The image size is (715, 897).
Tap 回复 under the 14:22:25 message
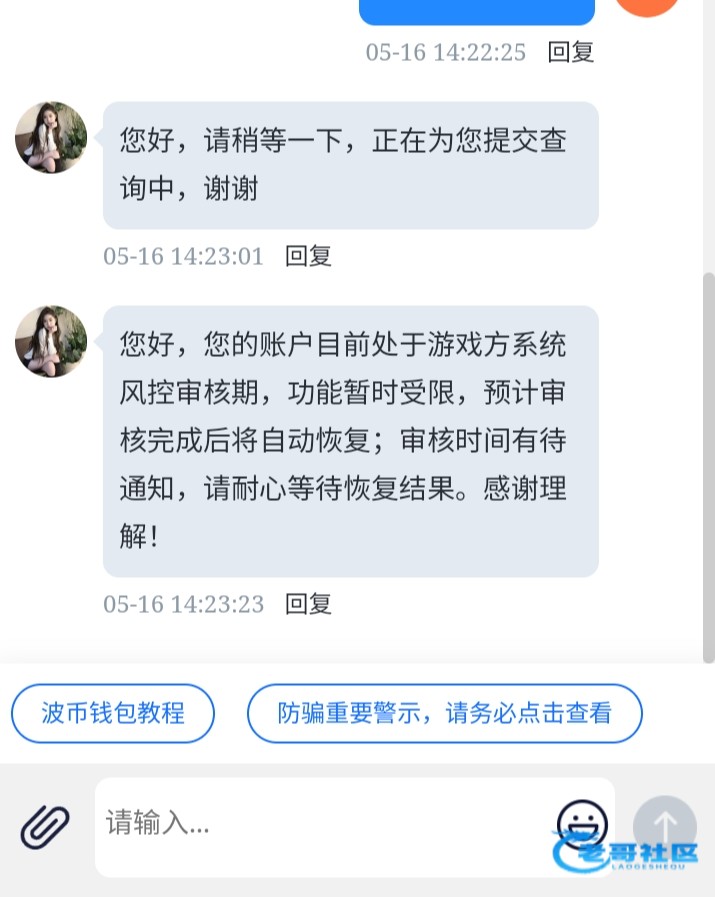click(571, 53)
